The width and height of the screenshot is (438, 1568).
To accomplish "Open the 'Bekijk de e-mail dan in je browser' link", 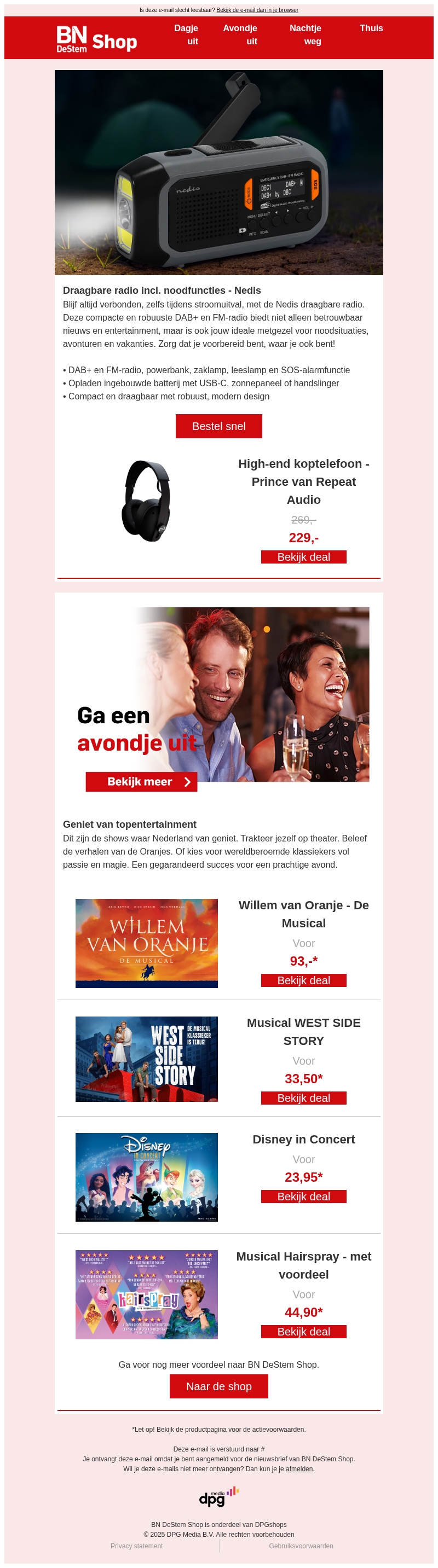I will (257, 10).
